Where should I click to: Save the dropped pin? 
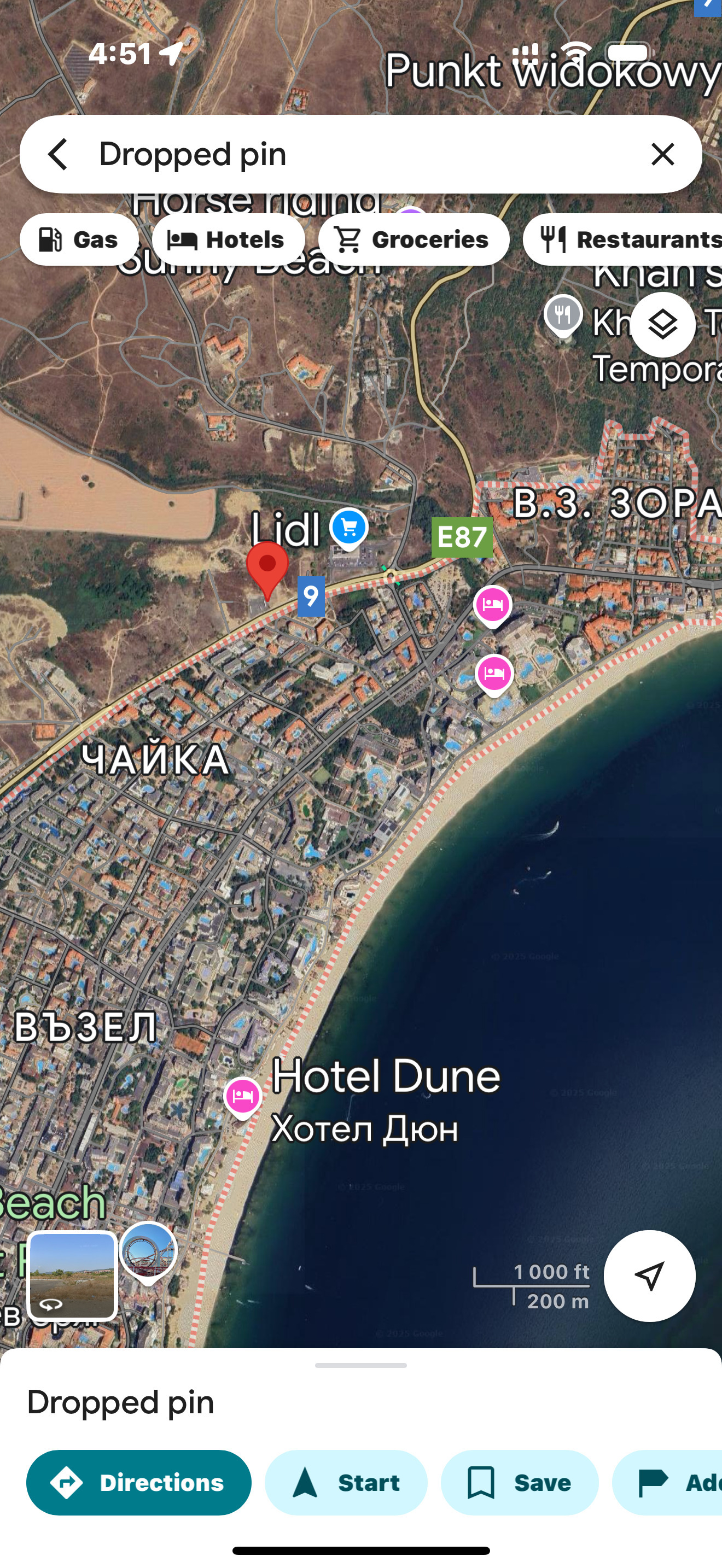[x=519, y=1482]
